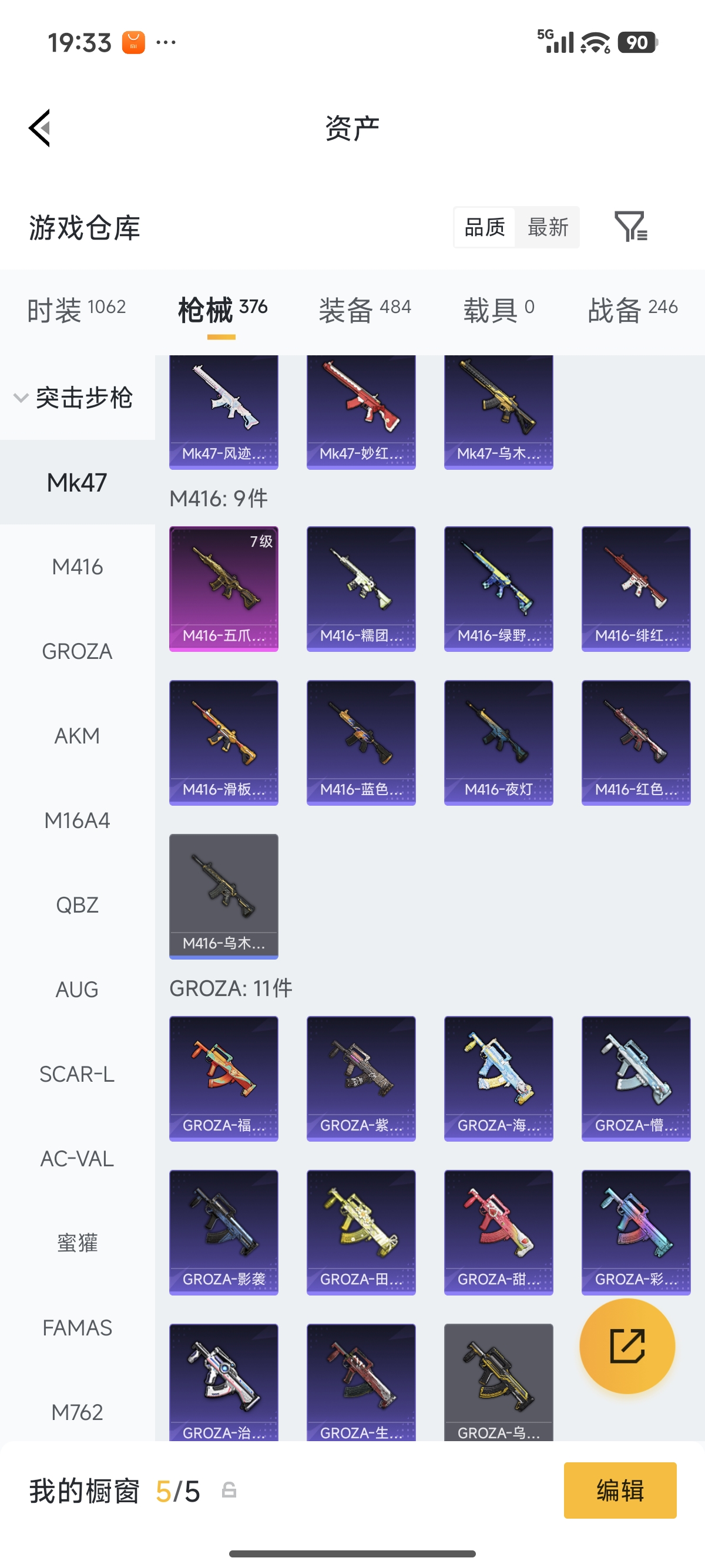The height and width of the screenshot is (1568, 705).
Task: Switch to the 装备 tab
Action: tap(365, 310)
